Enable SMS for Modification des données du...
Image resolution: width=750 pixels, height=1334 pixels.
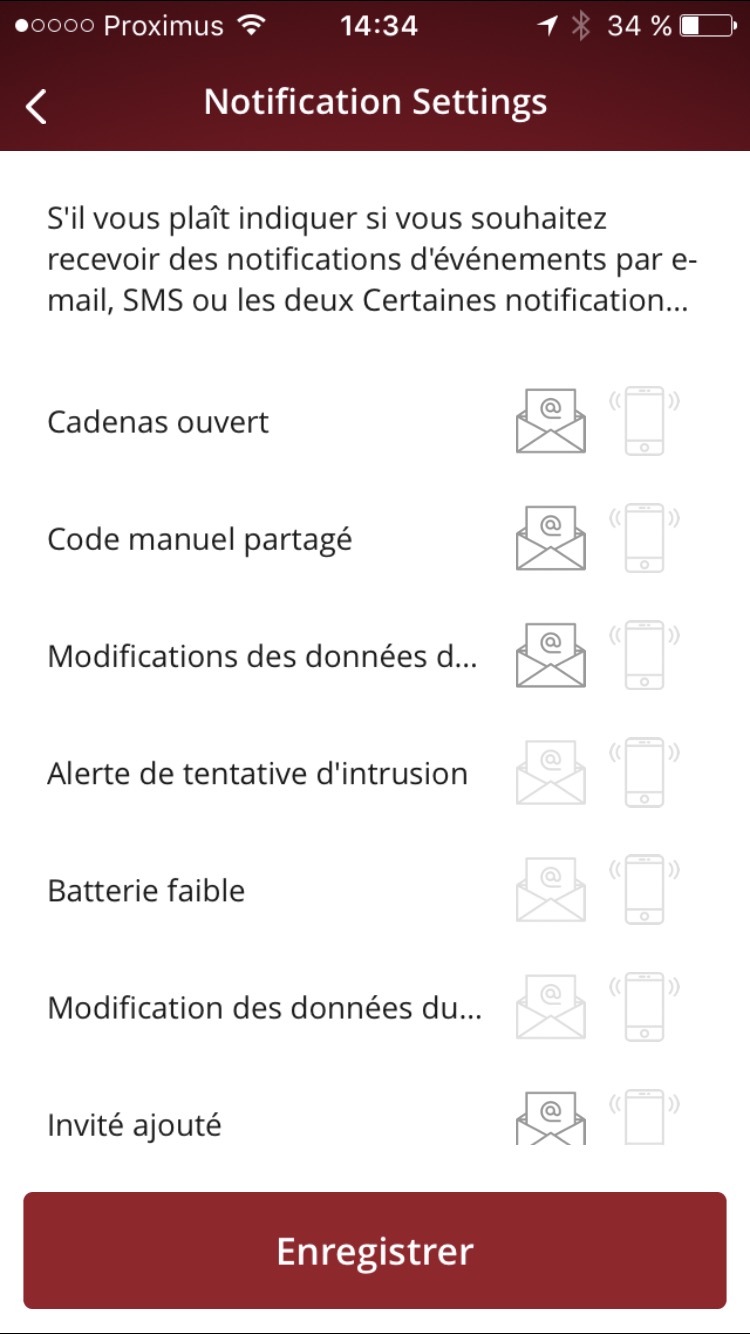[644, 1006]
